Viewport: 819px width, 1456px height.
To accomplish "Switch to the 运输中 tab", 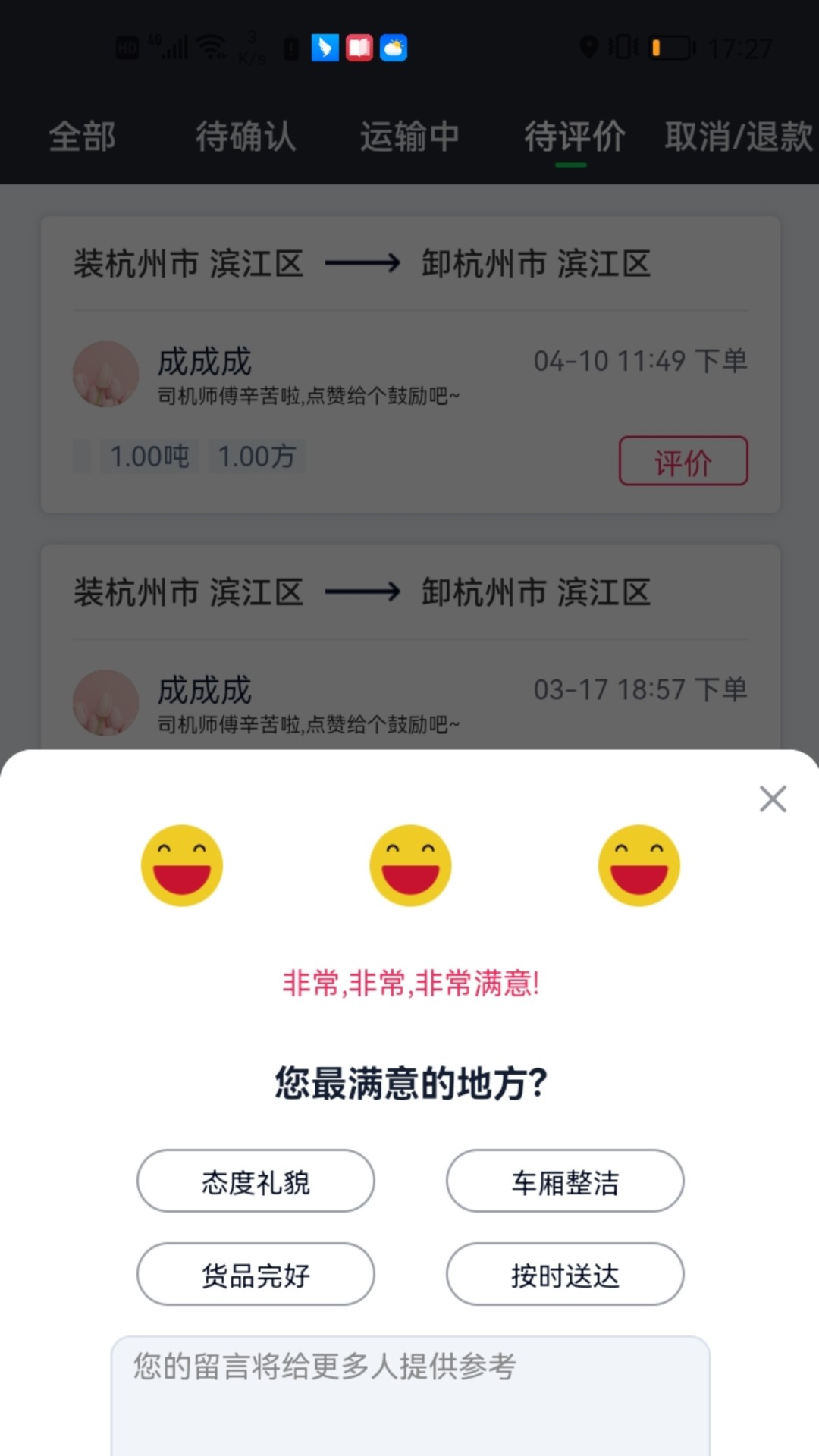I will click(x=409, y=138).
